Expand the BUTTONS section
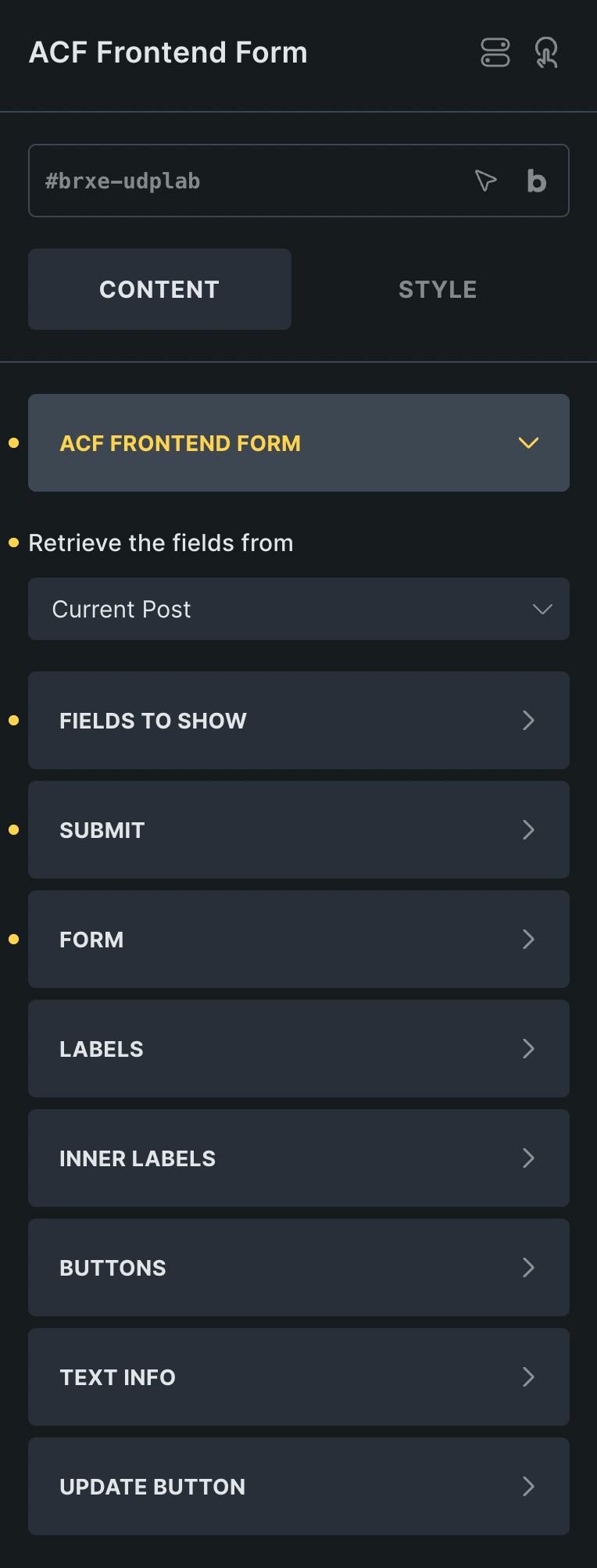Viewport: 597px width, 1568px height. coord(298,1268)
